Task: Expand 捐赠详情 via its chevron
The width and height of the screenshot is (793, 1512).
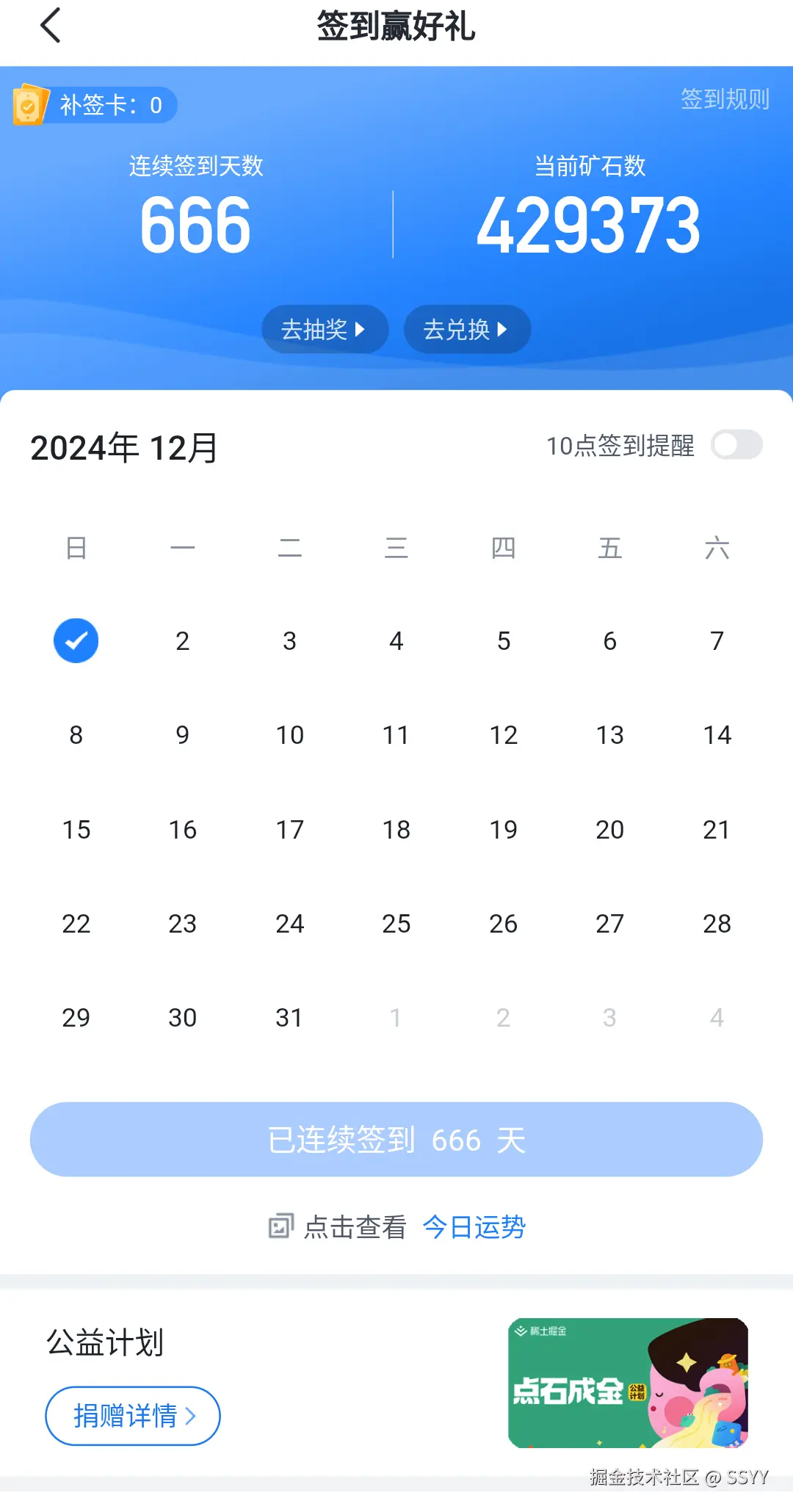Action: [192, 1416]
